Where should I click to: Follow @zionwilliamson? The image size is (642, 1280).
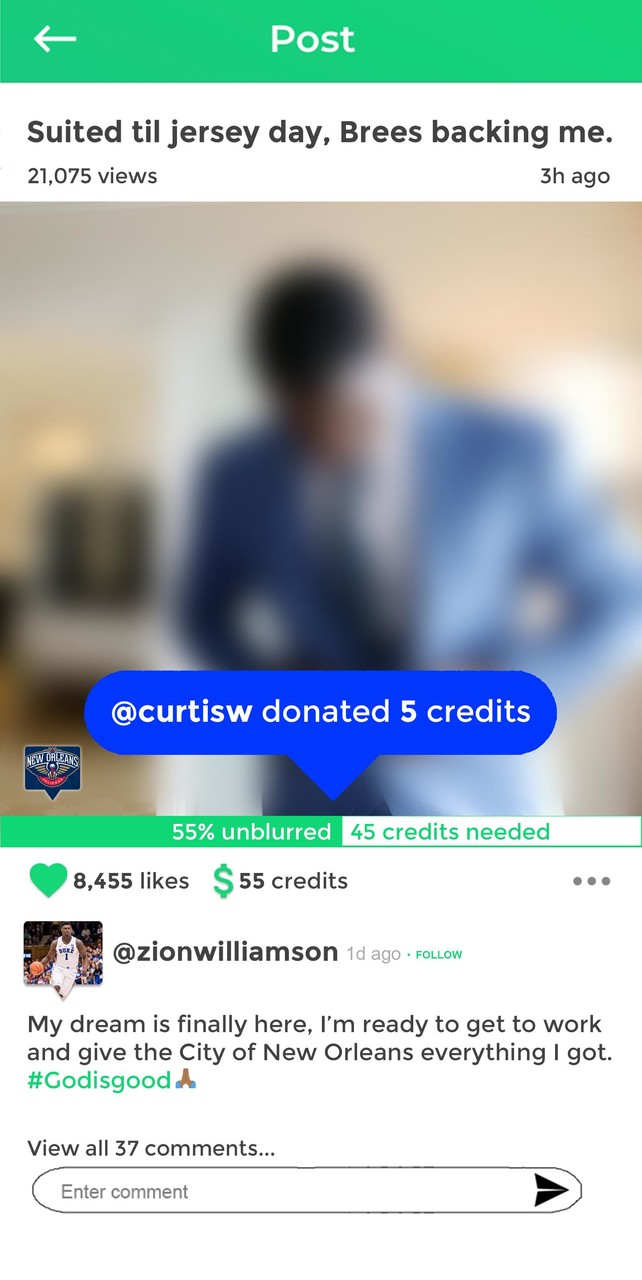(439, 955)
